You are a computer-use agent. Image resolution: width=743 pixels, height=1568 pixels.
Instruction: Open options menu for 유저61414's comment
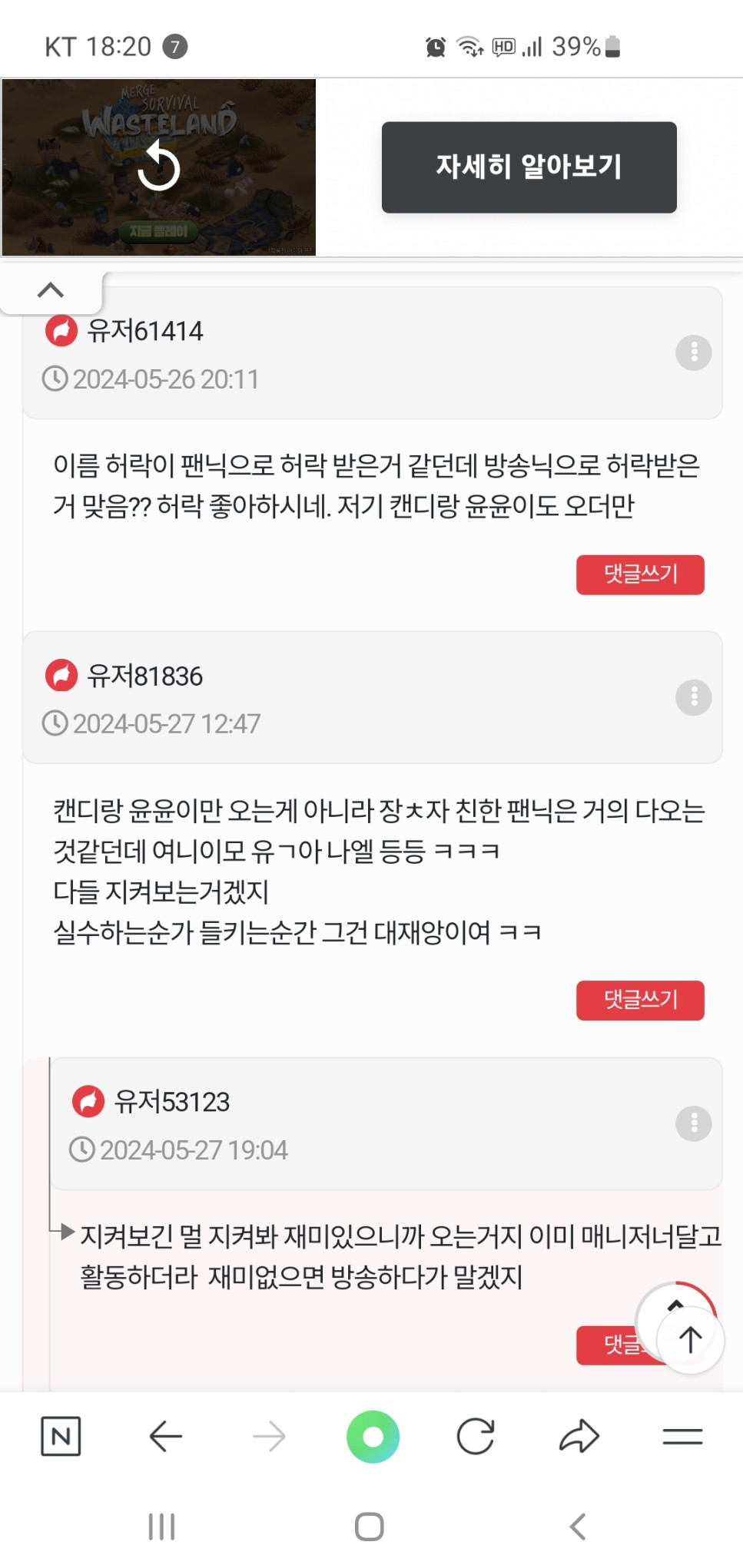693,352
